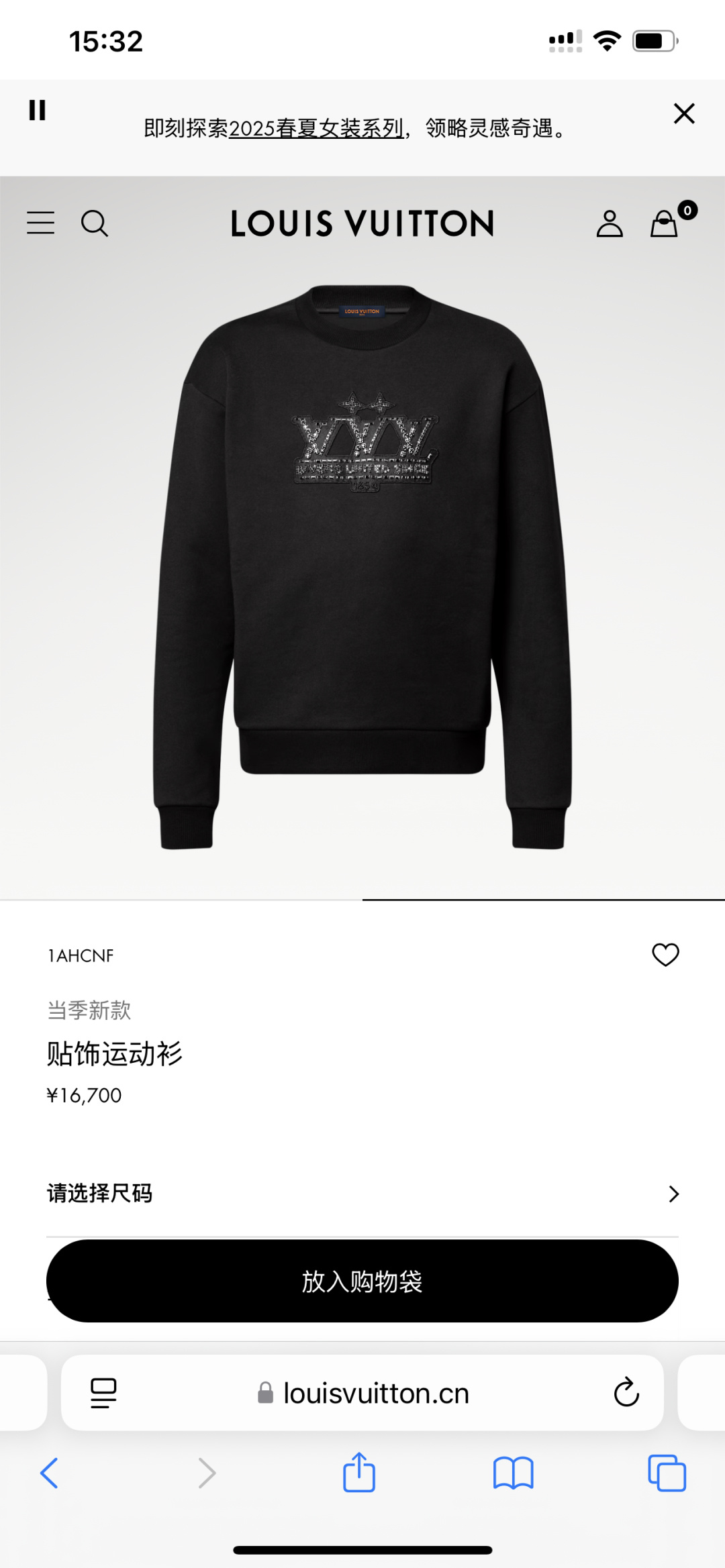
Task: Add 贴饰运动衫 to wishlist with heart
Action: (665, 954)
